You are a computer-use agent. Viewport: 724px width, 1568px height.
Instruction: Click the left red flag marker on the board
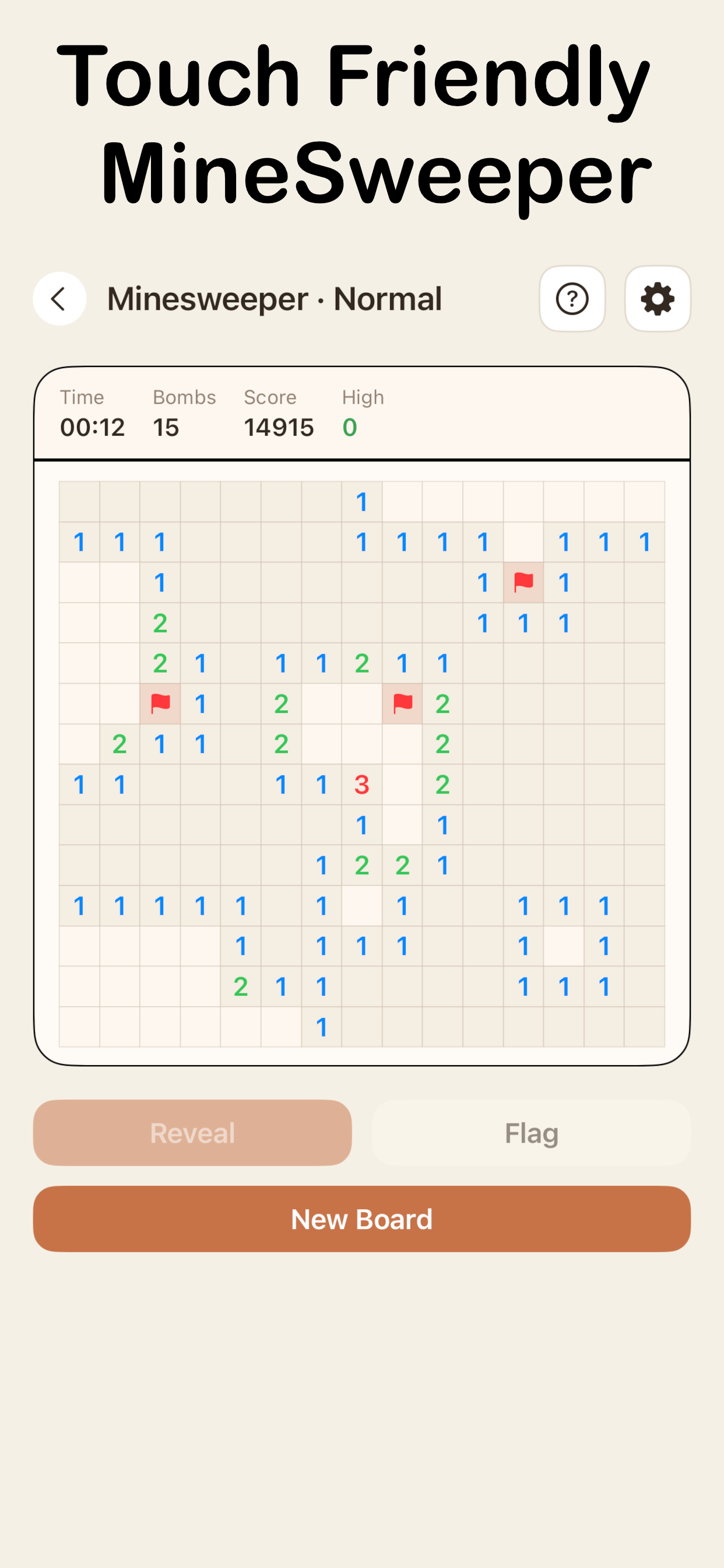[x=160, y=703]
